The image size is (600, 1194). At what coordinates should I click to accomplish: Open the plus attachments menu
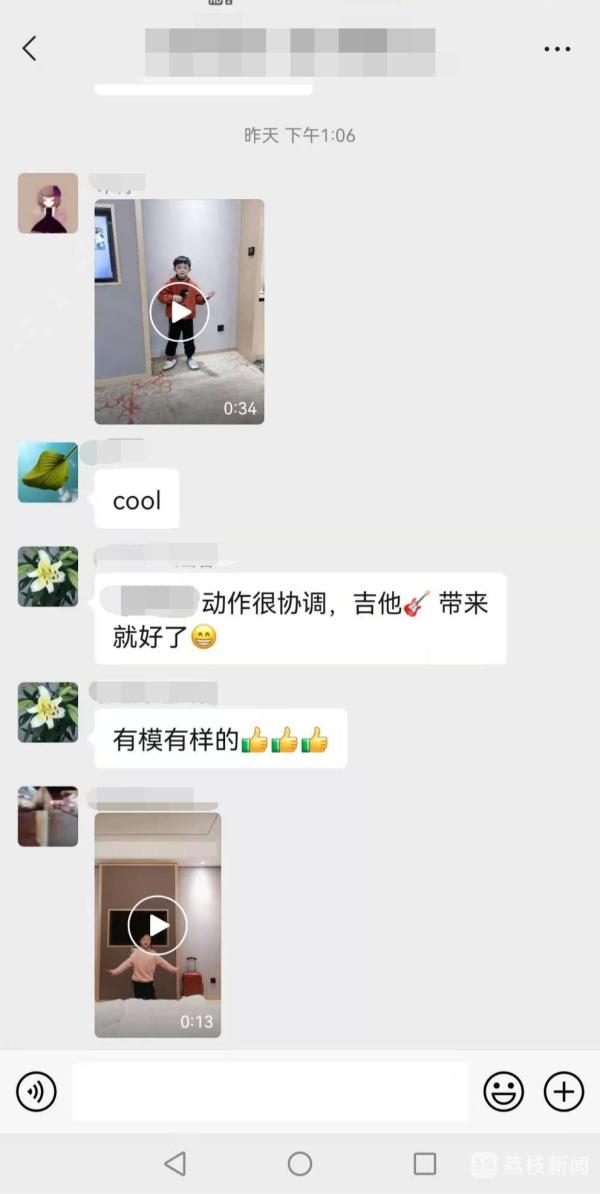[x=563, y=1091]
